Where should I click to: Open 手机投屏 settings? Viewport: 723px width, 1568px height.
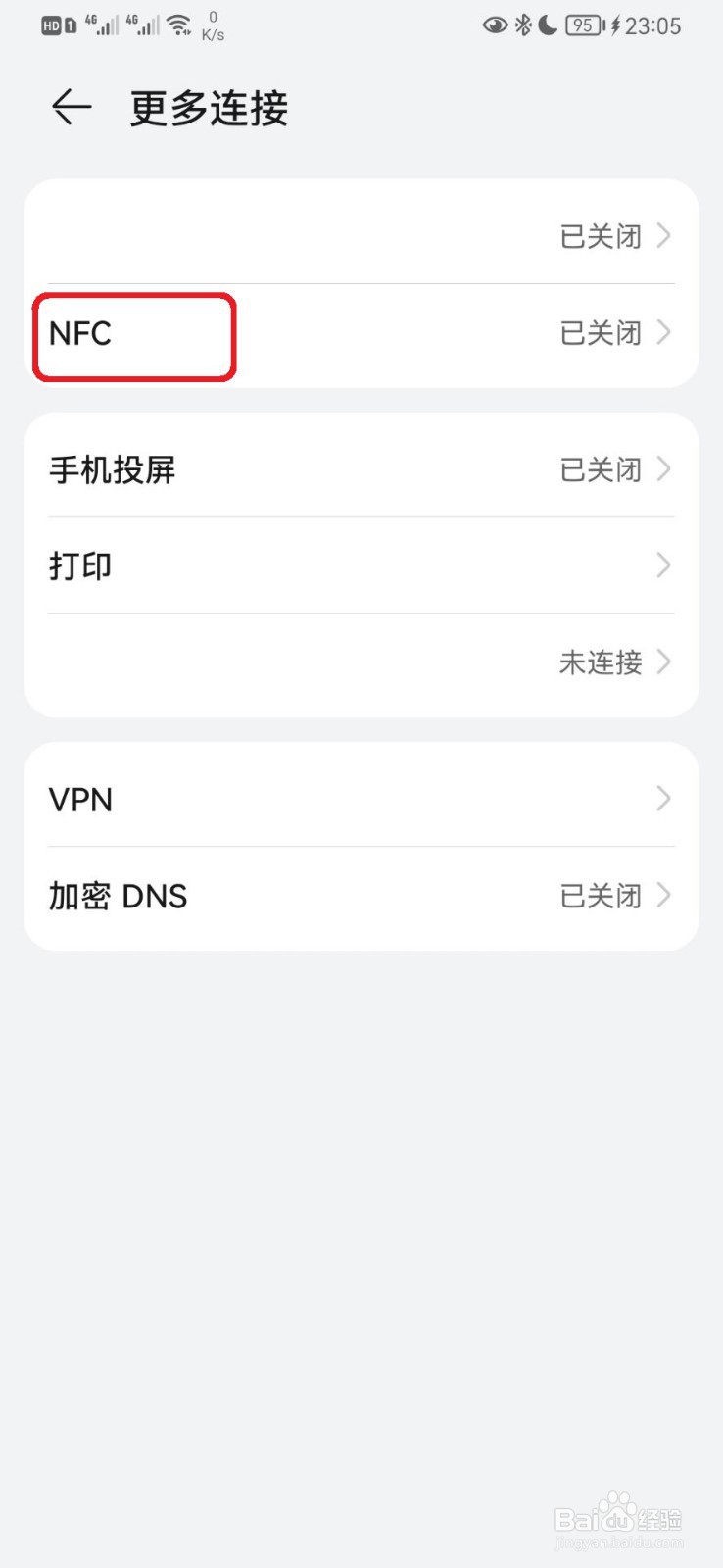361,469
